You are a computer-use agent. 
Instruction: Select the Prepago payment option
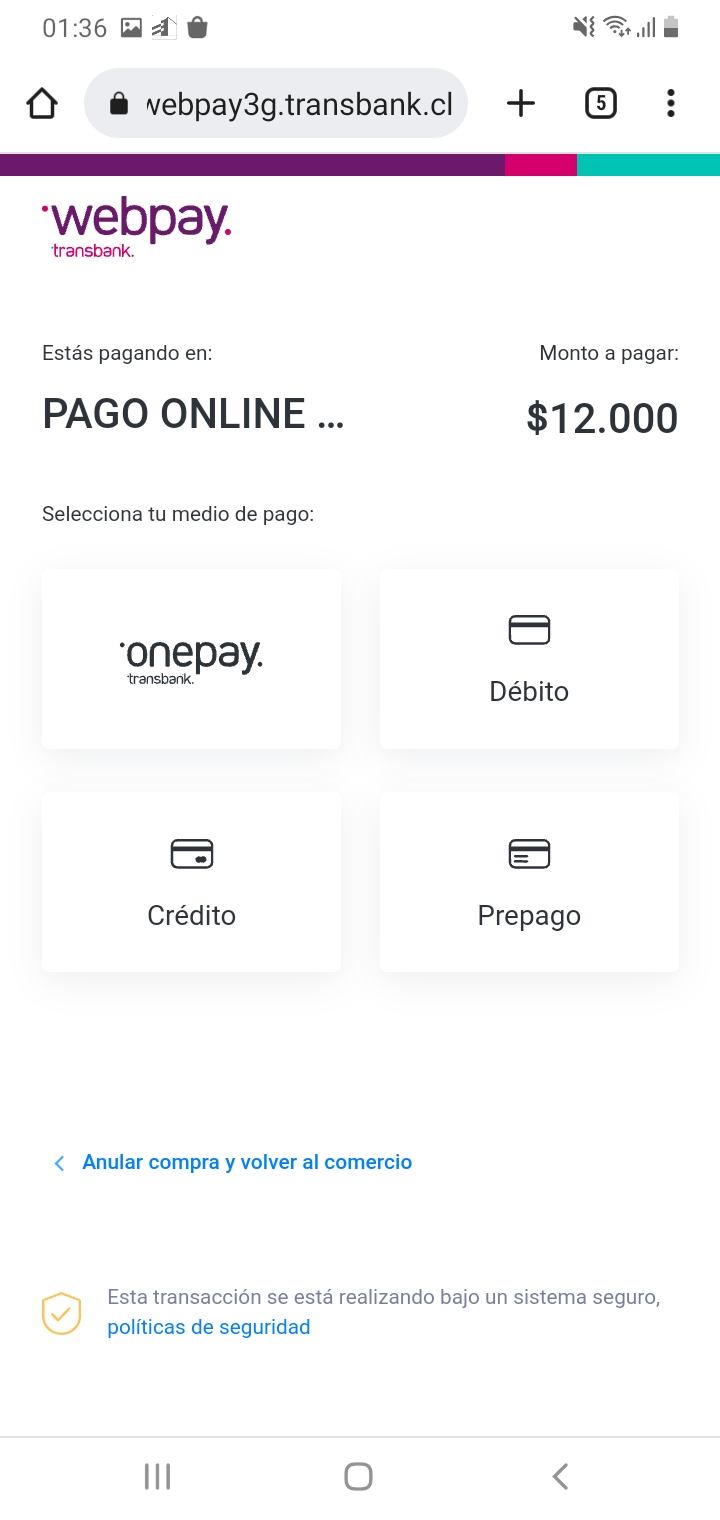529,882
